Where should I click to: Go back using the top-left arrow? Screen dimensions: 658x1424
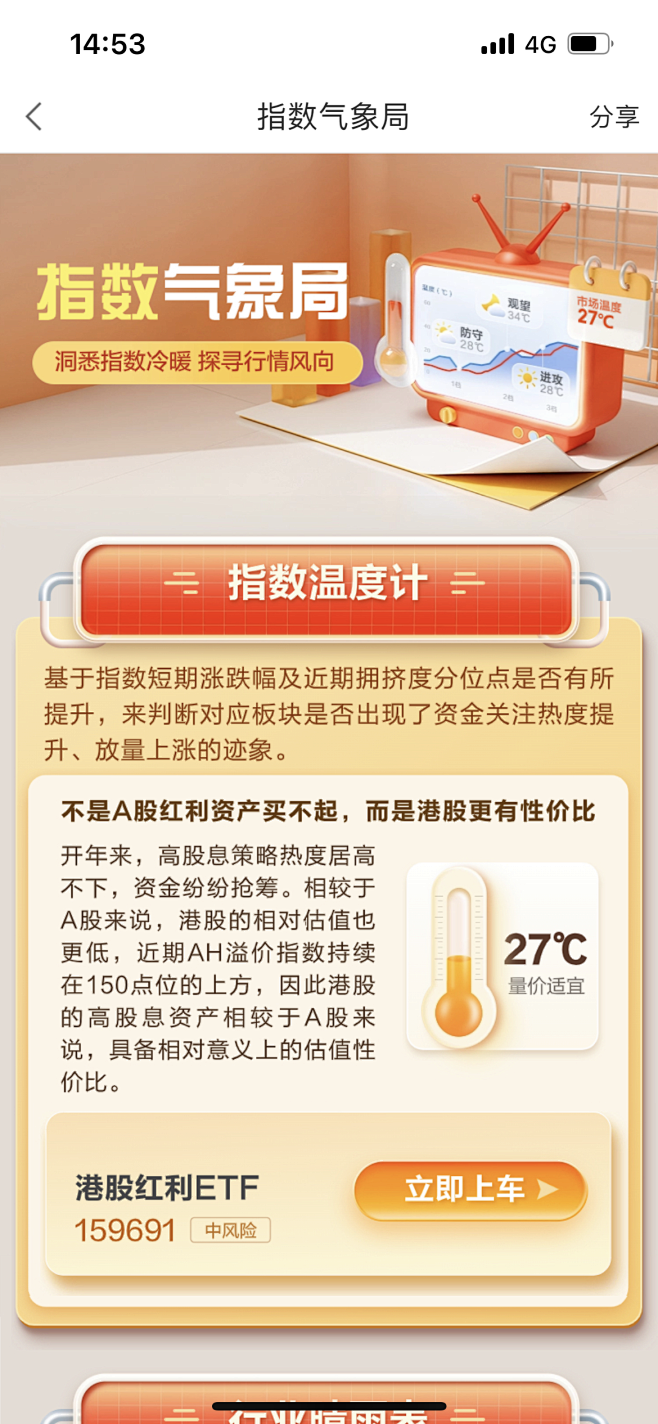35,117
